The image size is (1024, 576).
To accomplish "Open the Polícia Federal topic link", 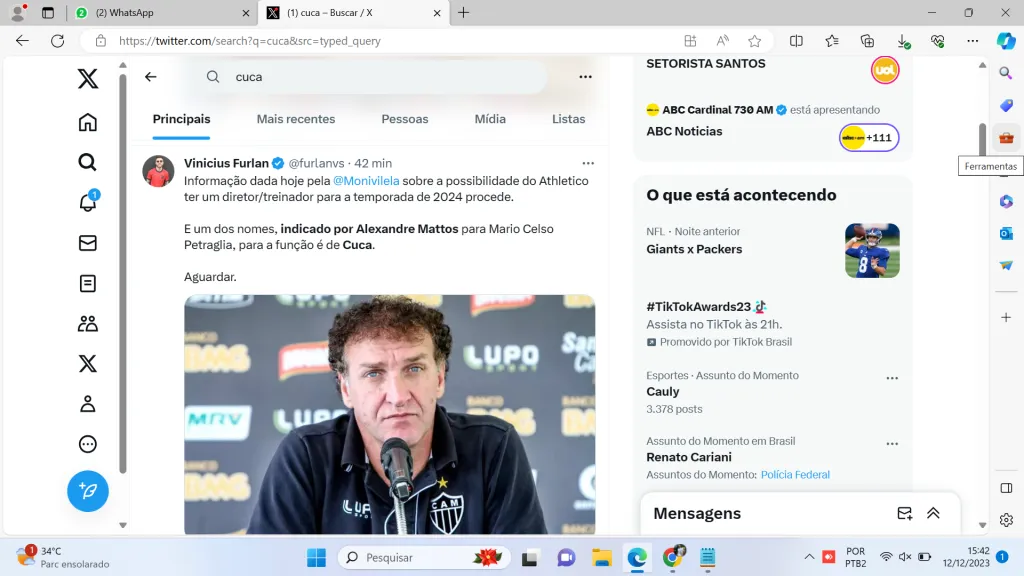I will click(x=795, y=475).
